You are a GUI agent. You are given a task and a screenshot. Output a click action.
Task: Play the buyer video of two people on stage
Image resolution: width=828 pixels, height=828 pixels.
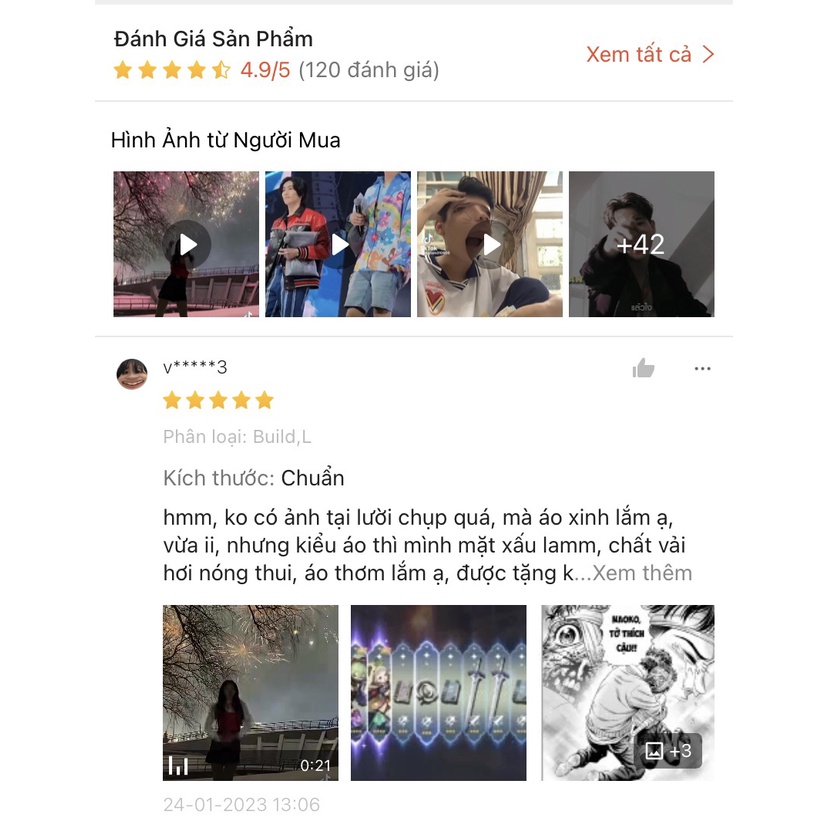coord(338,244)
